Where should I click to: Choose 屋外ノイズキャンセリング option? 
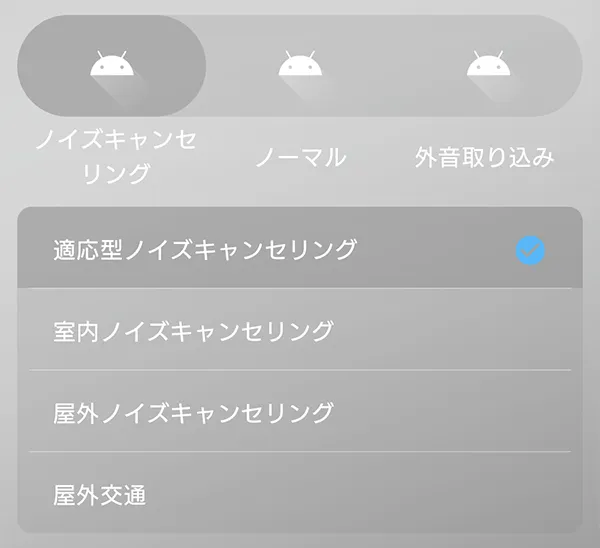pyautogui.click(x=300, y=411)
